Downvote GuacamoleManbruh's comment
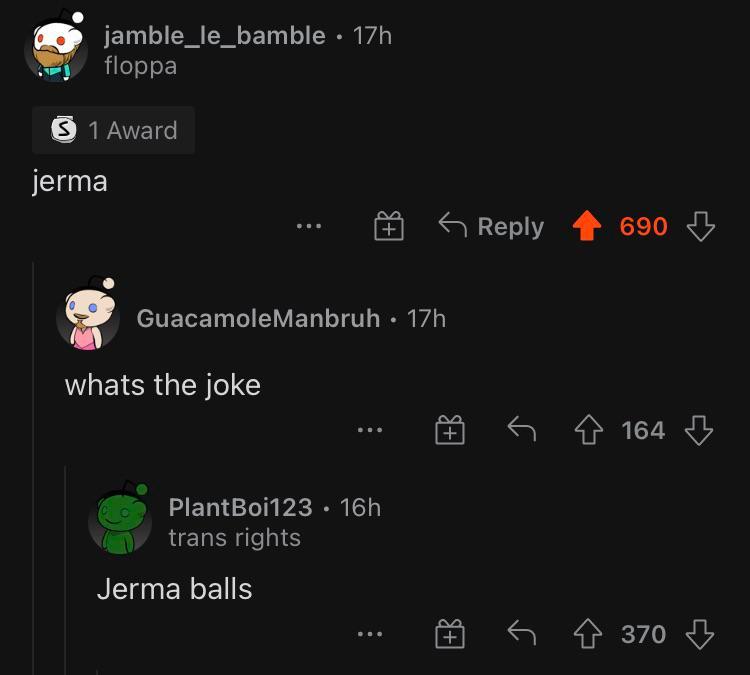This screenshot has height=675, width=750. click(699, 430)
